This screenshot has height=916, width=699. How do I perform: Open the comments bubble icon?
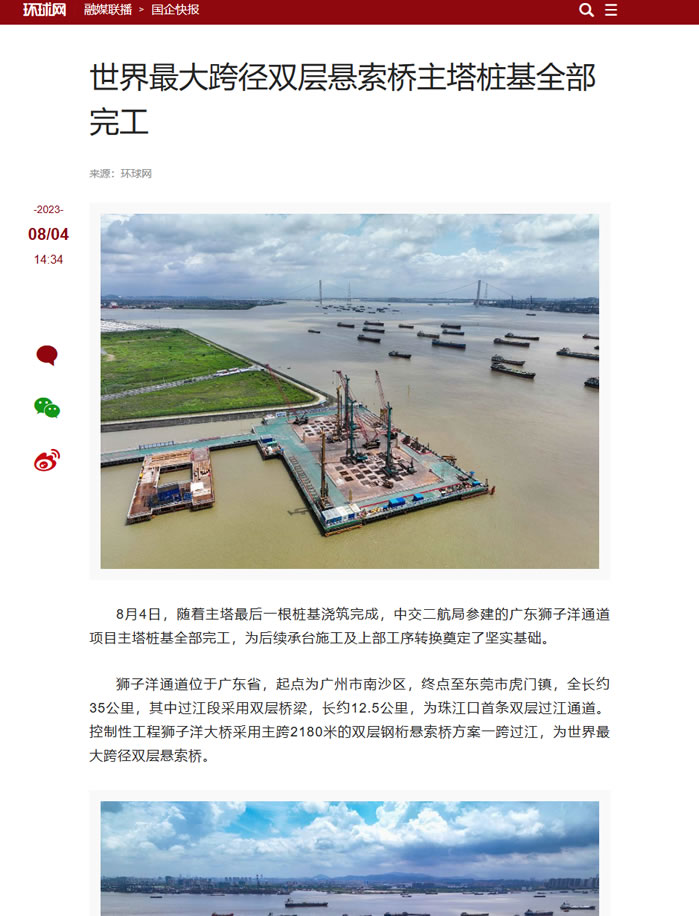[x=47, y=355]
